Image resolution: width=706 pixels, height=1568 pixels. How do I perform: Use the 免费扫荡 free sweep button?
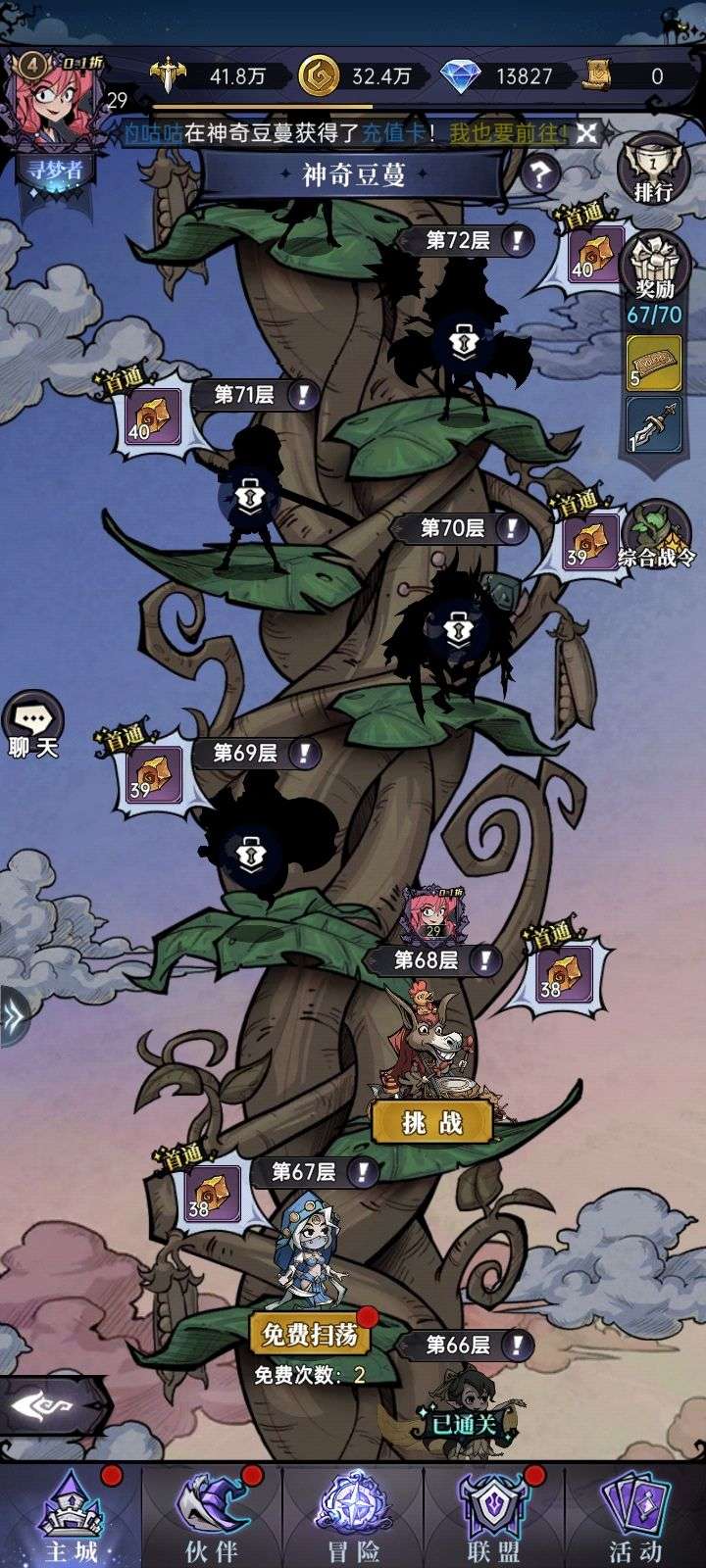[x=309, y=1334]
